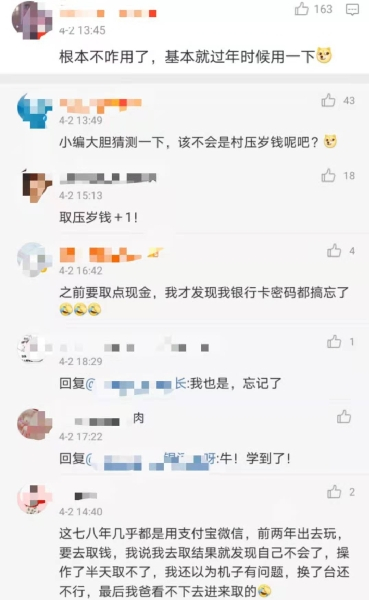The image size is (369, 600).
Task: Open avatar of the 4-2 15:13 commenter
Action: (36, 186)
